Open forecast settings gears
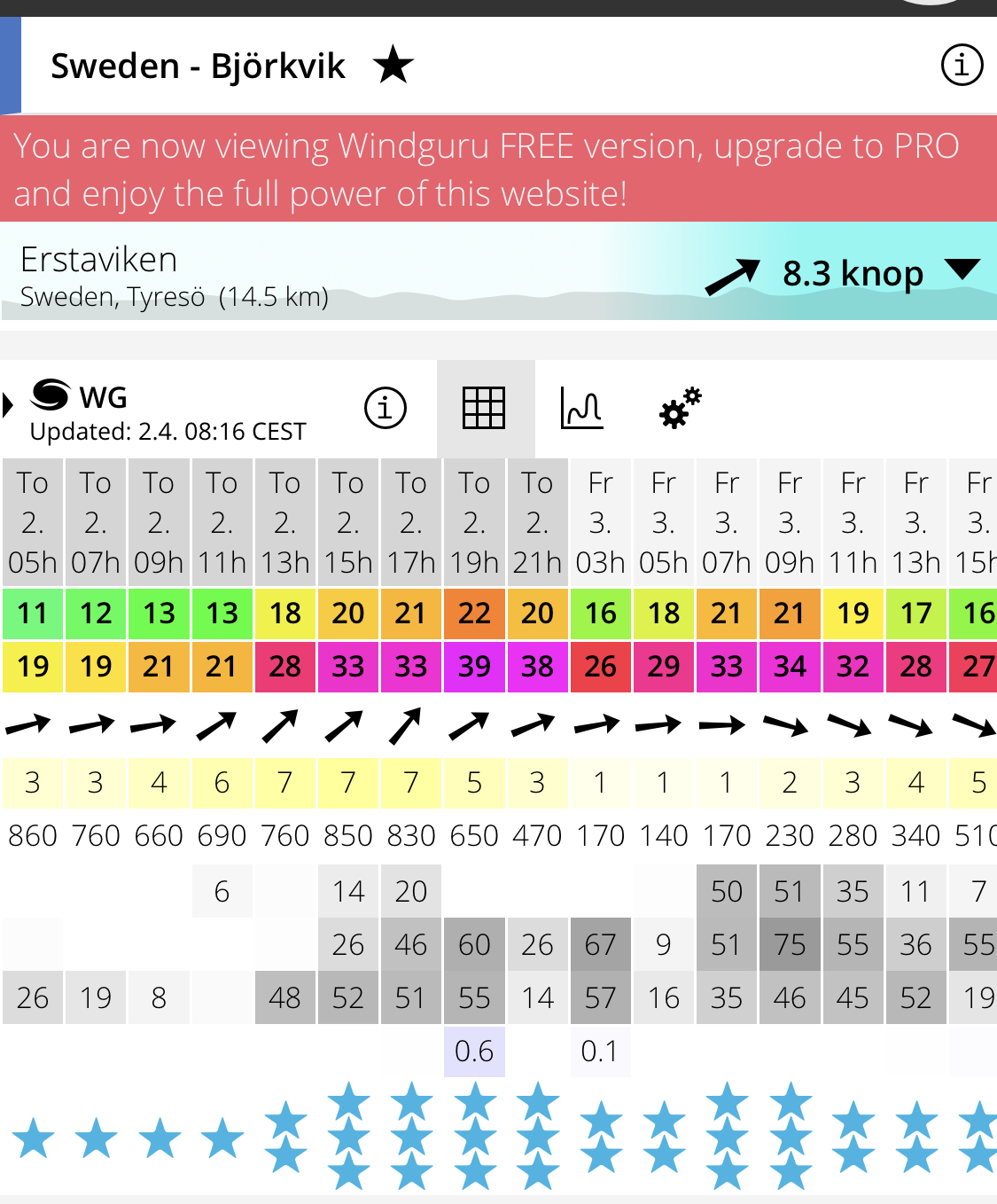997x1204 pixels. [x=680, y=409]
